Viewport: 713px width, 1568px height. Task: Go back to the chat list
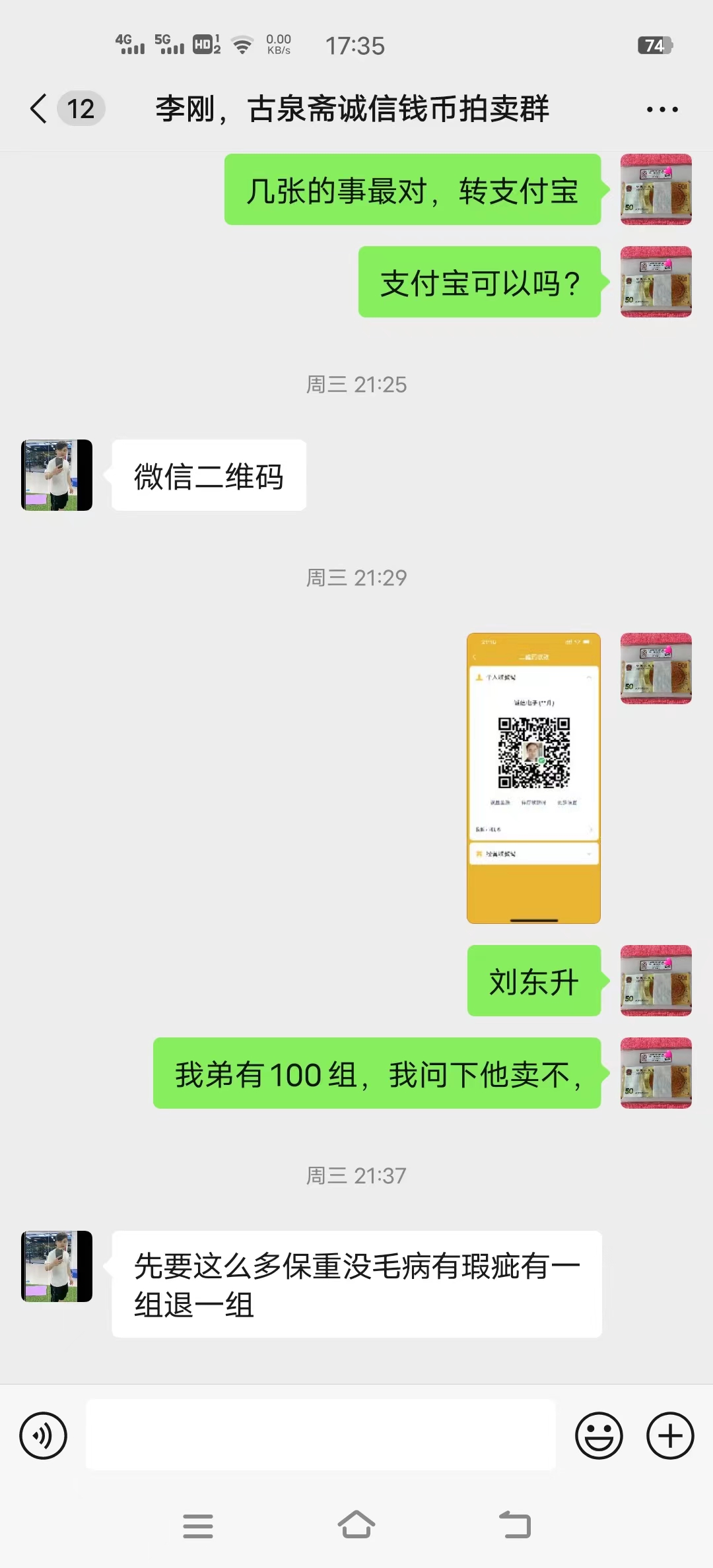click(x=40, y=108)
